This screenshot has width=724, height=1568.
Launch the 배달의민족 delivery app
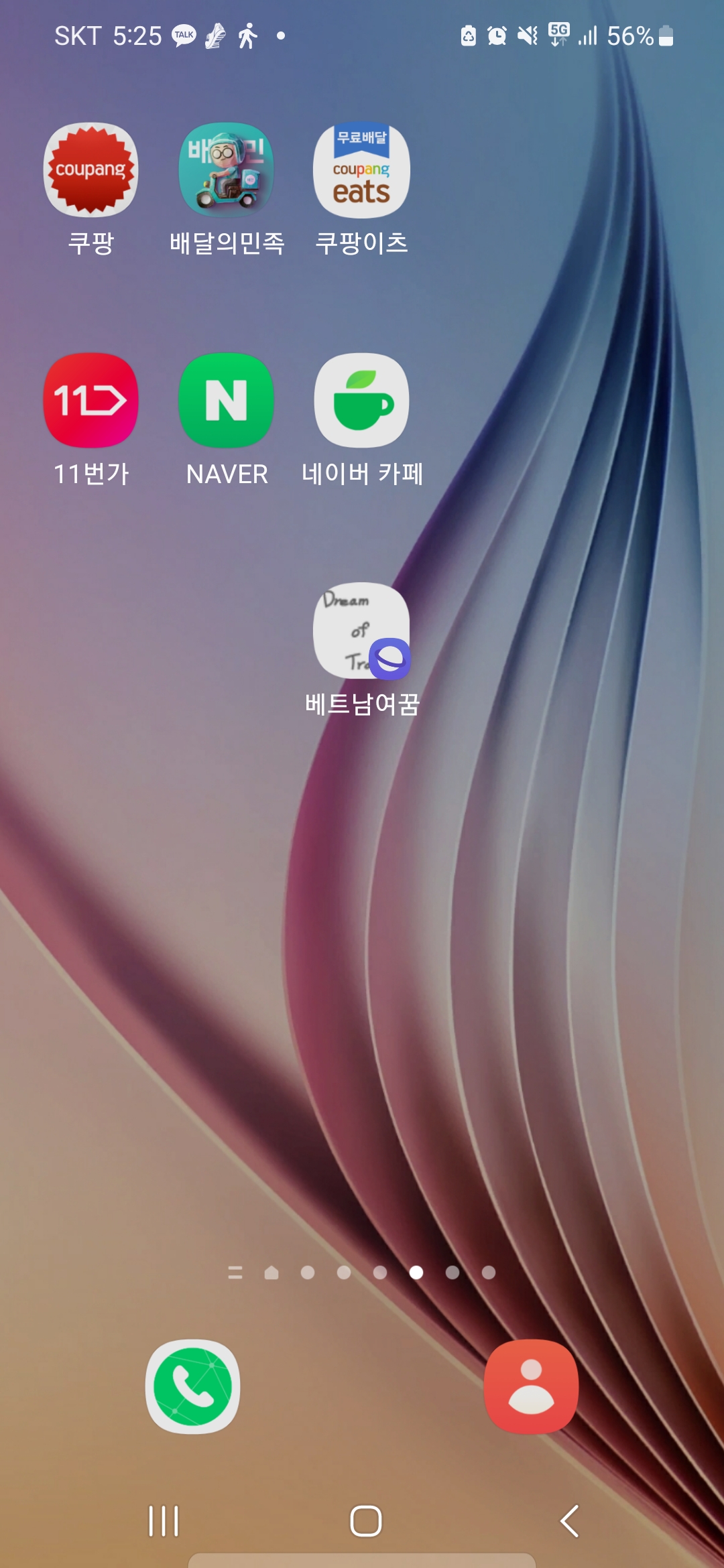pos(227,170)
